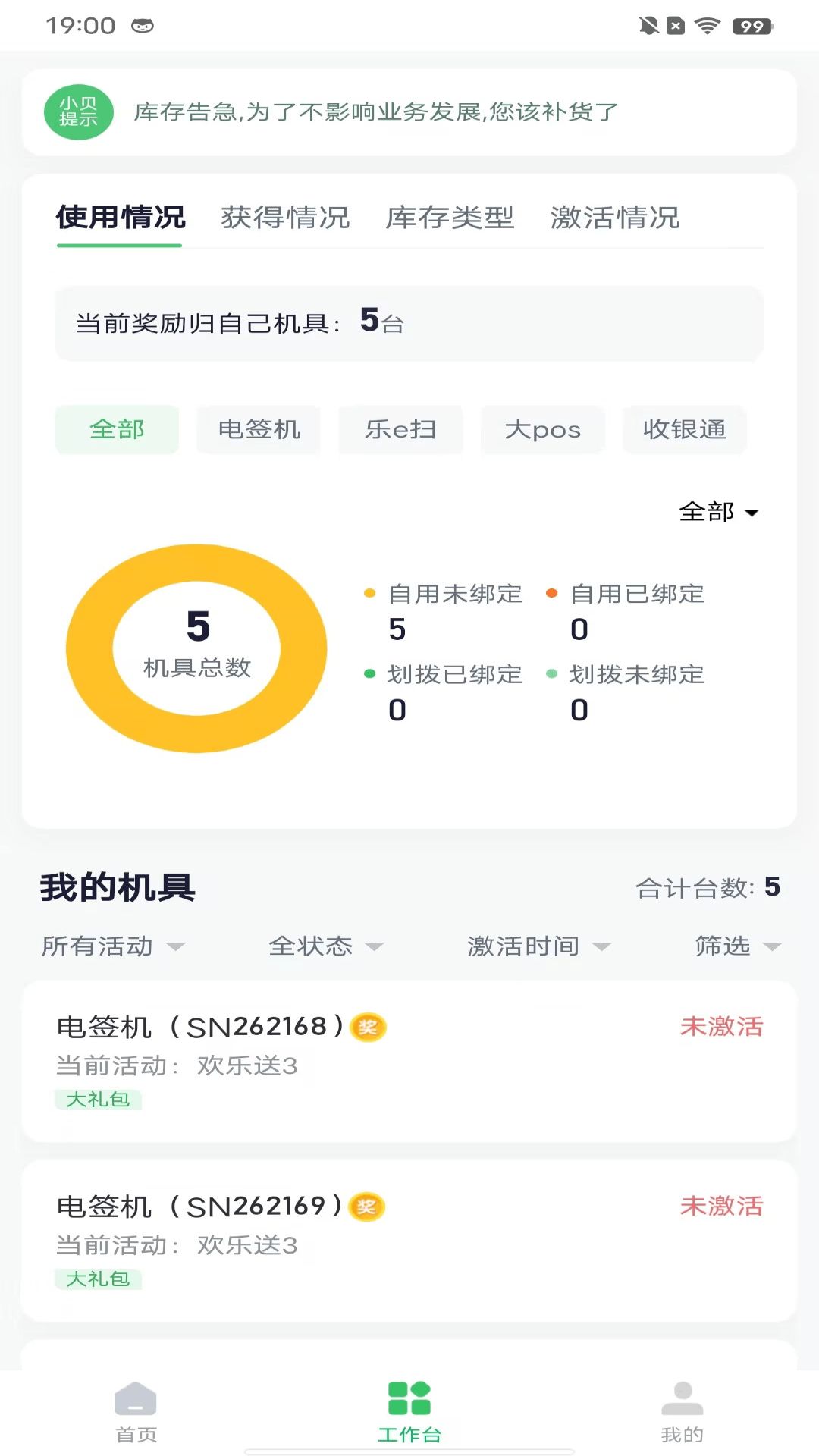The width and height of the screenshot is (819, 1456).
Task: Select the 使用情况 tab
Action: point(121,218)
